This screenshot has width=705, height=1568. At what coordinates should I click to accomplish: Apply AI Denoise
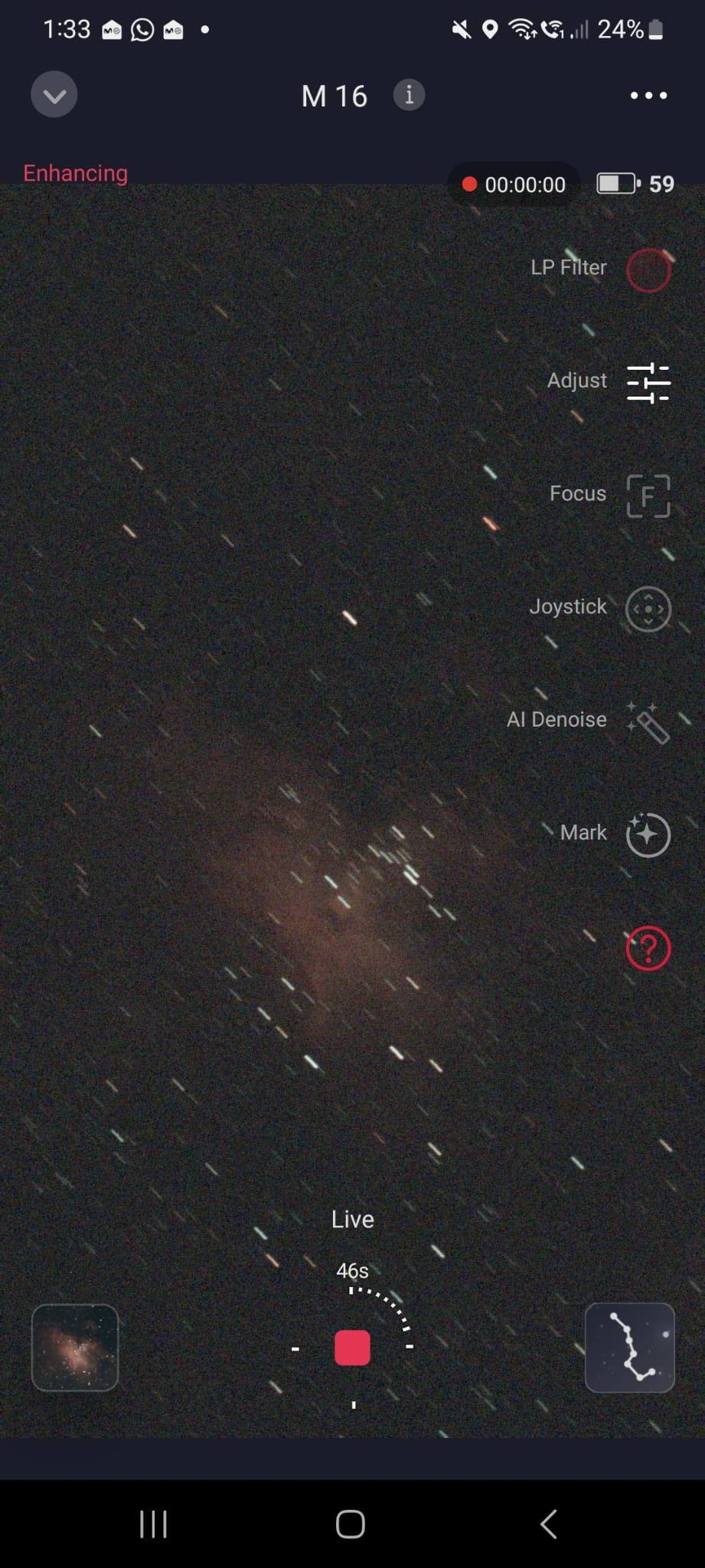[648, 721]
